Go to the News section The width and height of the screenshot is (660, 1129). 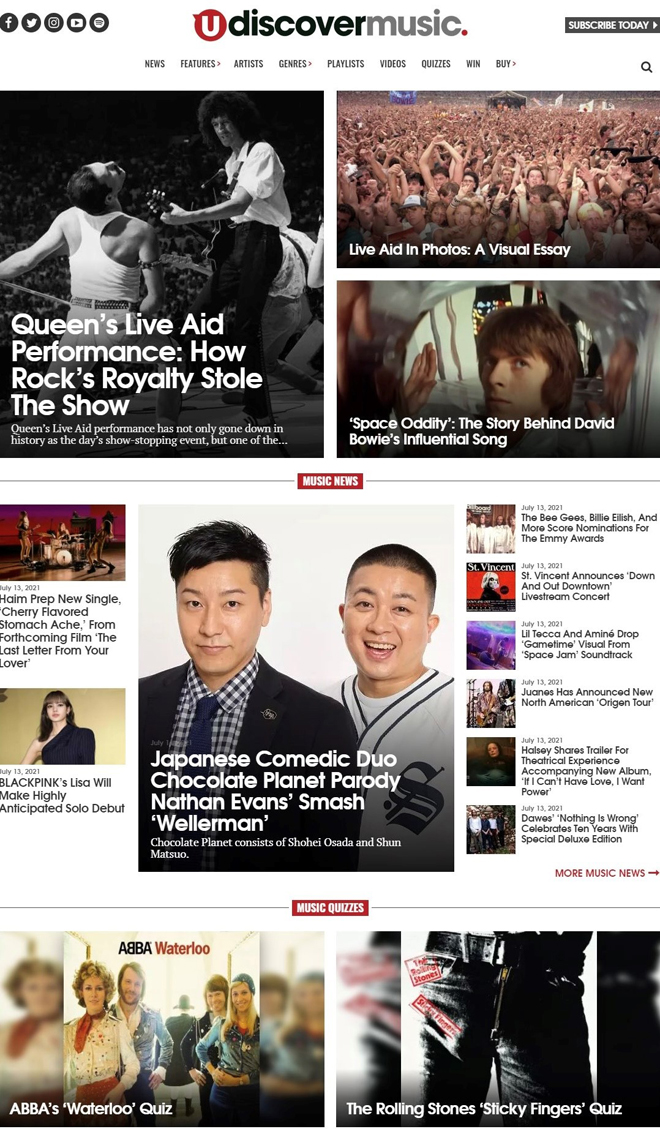(155, 64)
